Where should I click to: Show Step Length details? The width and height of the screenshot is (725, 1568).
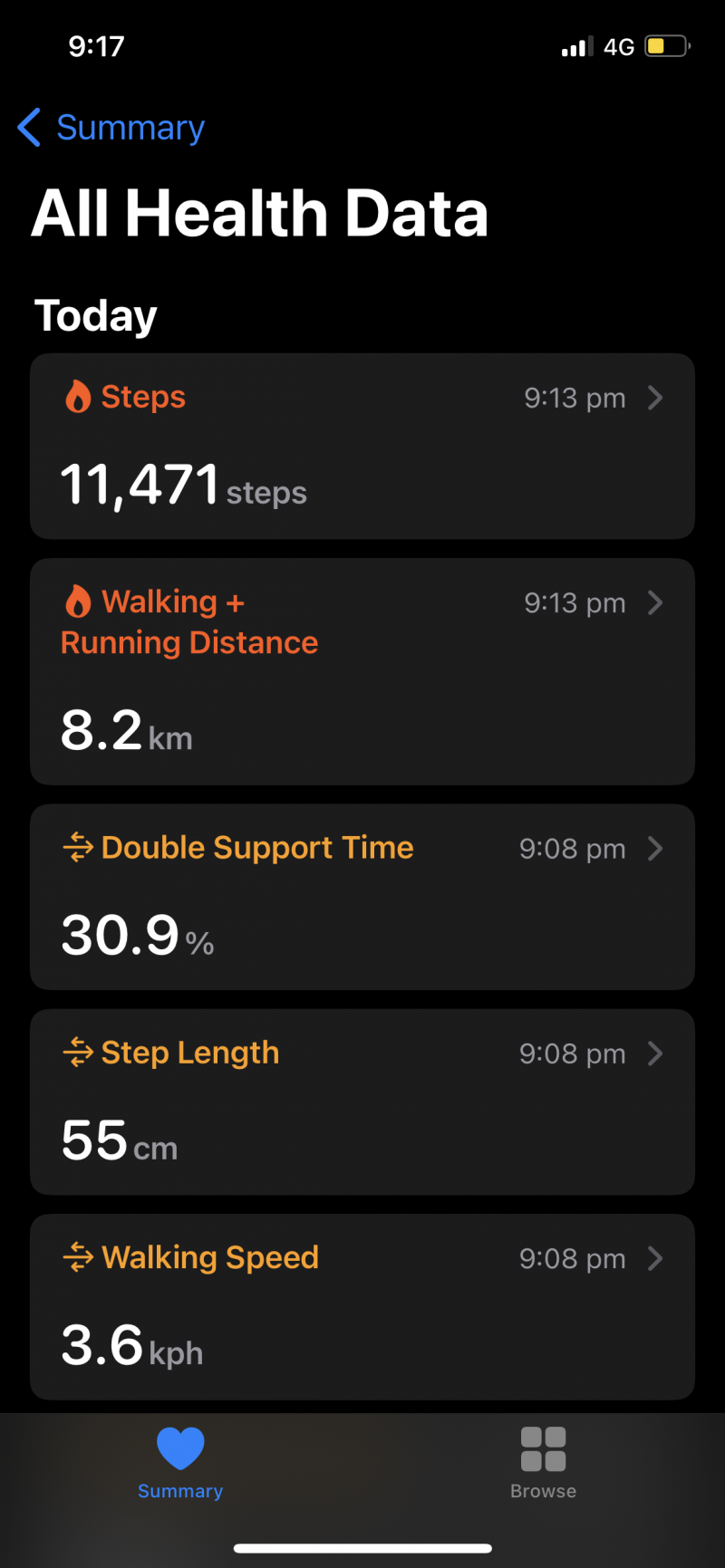pyautogui.click(x=362, y=1101)
